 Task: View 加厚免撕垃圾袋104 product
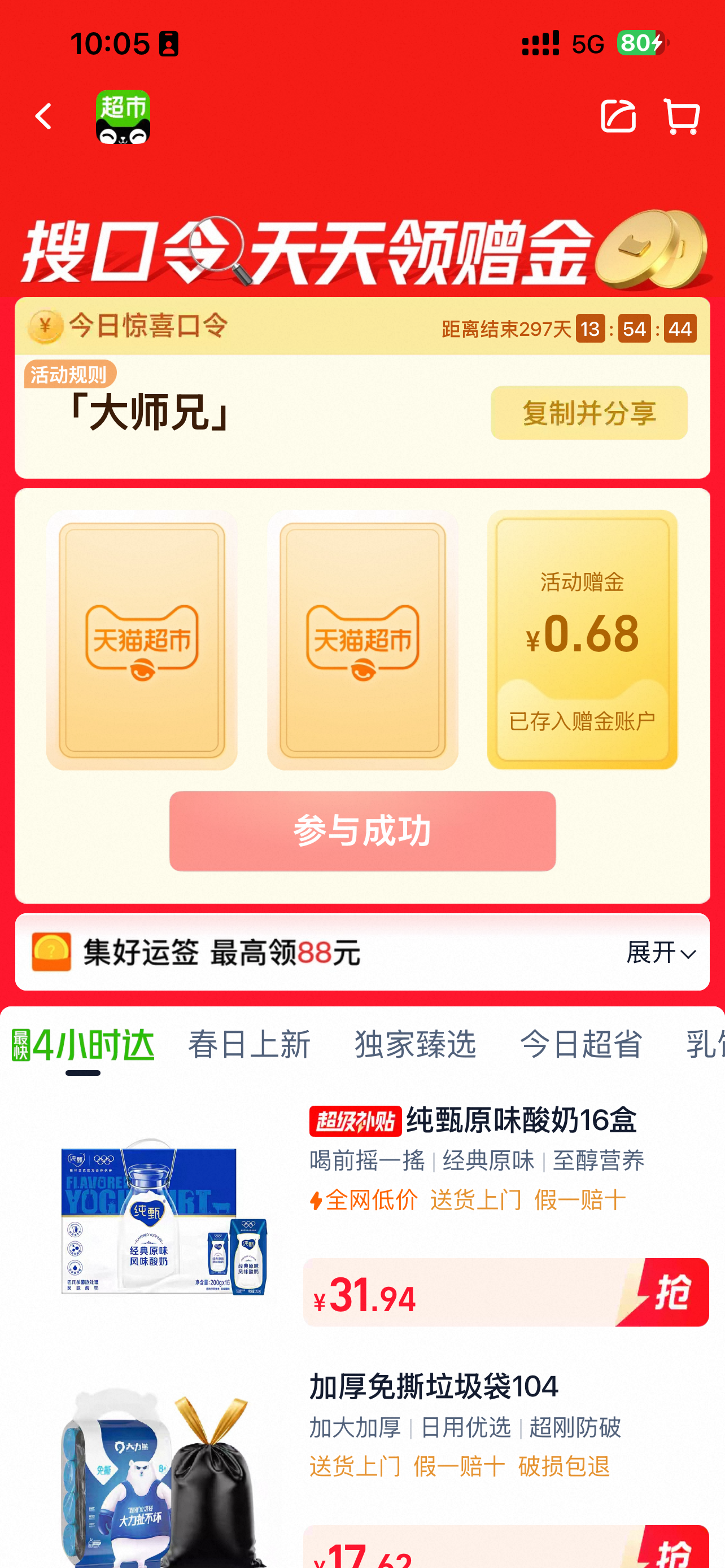(x=434, y=1387)
